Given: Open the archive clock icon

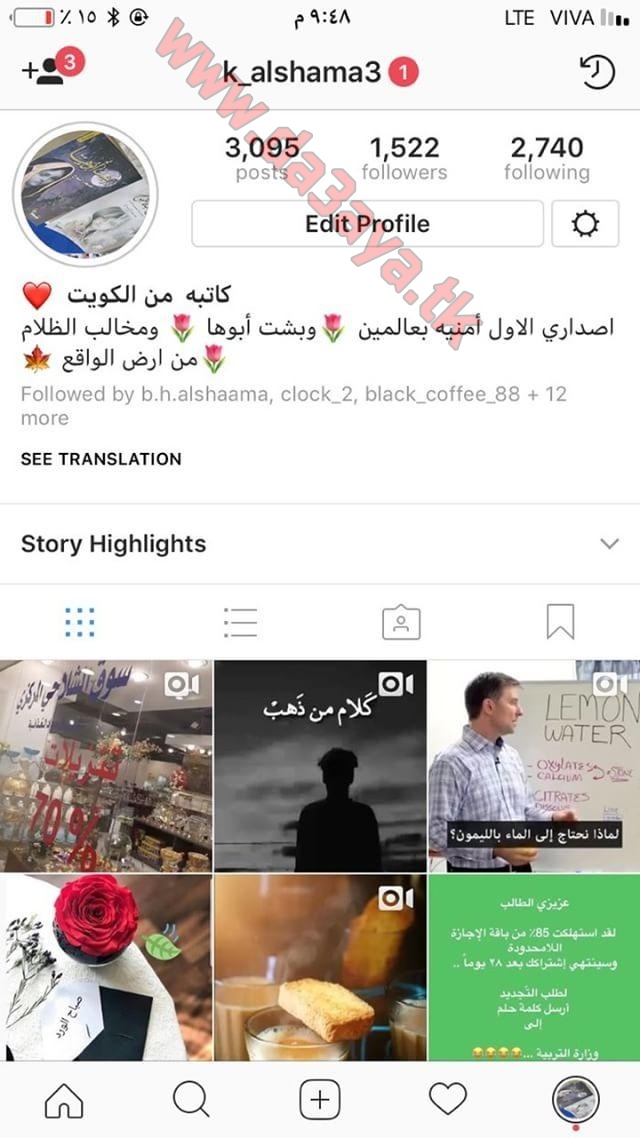Looking at the screenshot, I should click(x=597, y=73).
